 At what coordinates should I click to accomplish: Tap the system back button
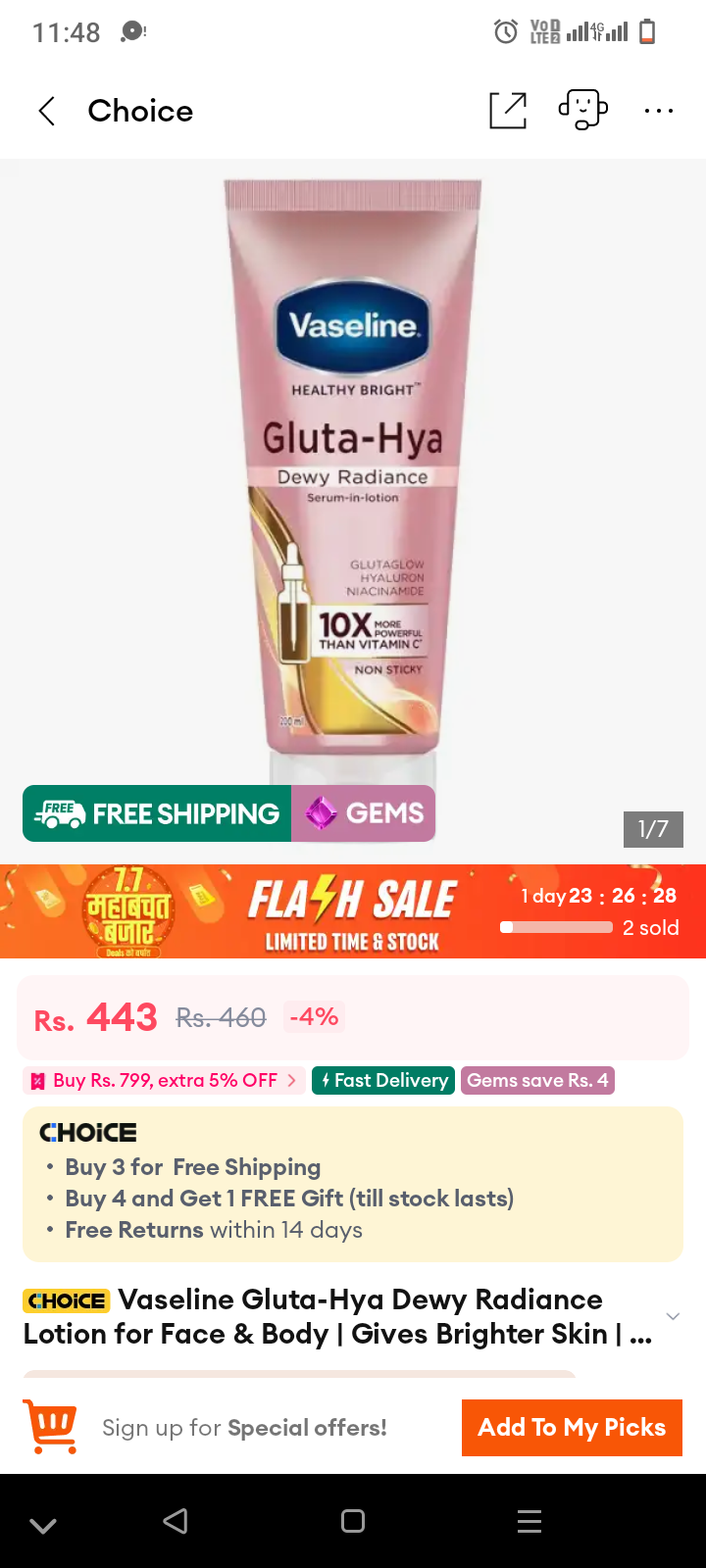click(x=176, y=1521)
